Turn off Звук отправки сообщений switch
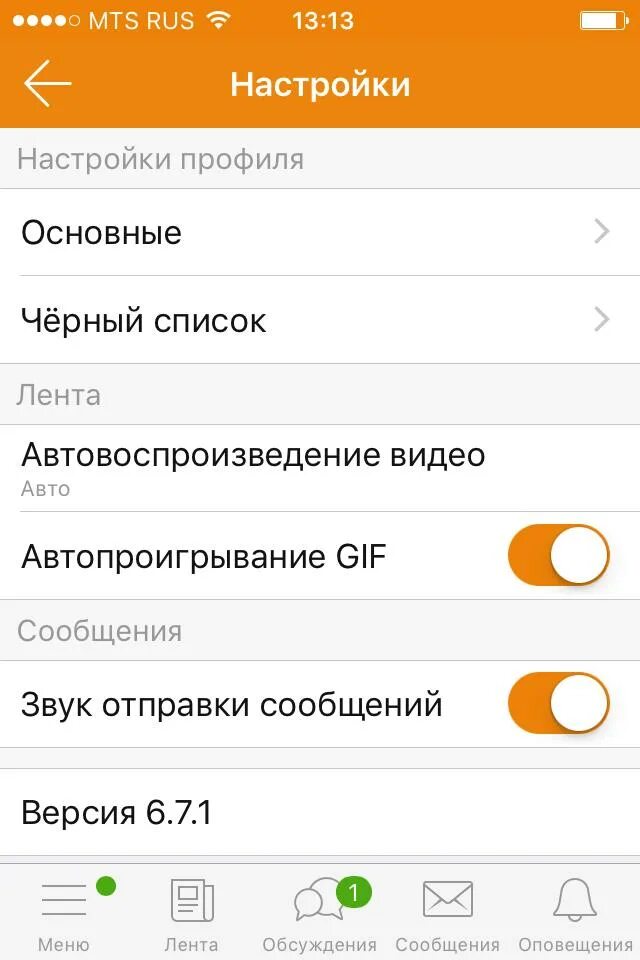 pyautogui.click(x=558, y=703)
